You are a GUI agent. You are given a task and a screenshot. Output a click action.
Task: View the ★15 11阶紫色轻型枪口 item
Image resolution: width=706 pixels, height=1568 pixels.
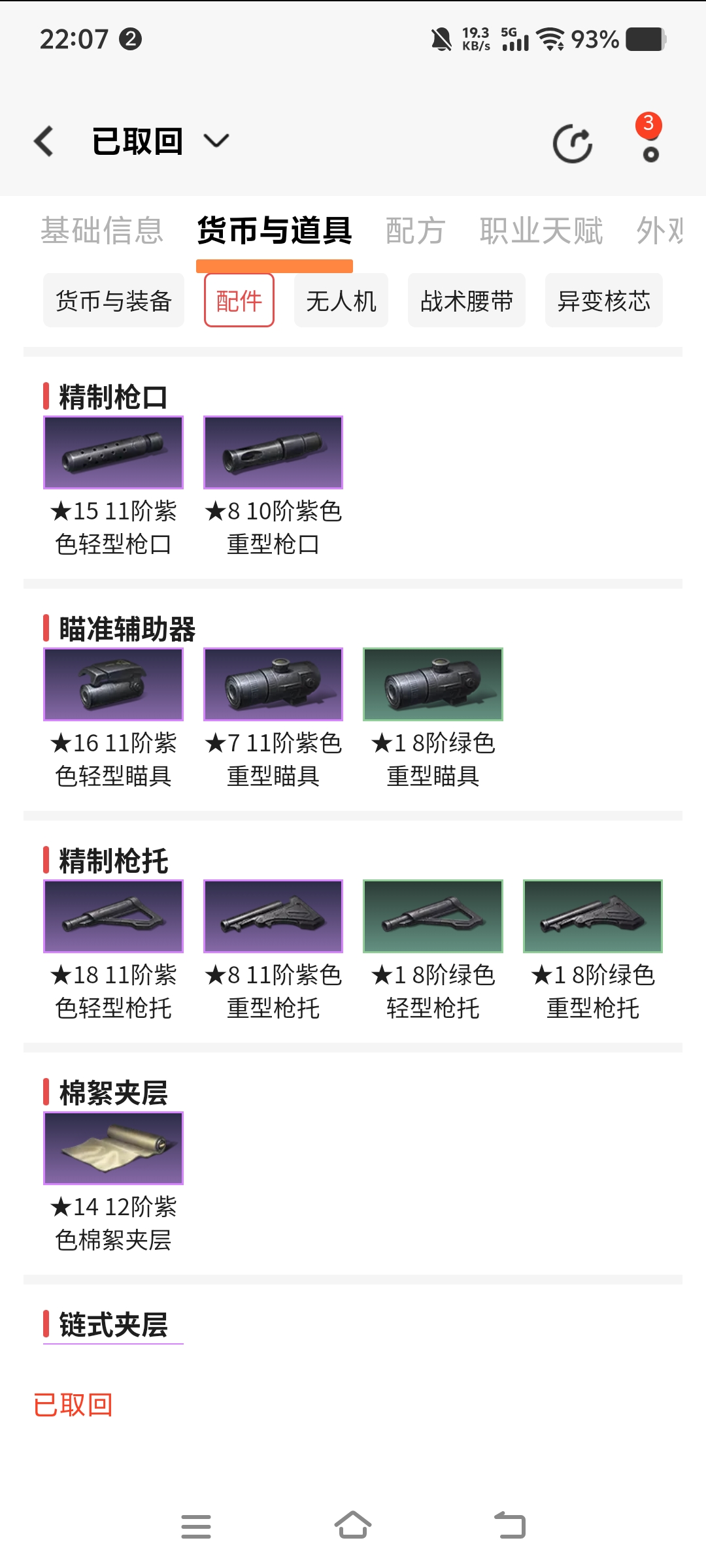114,452
